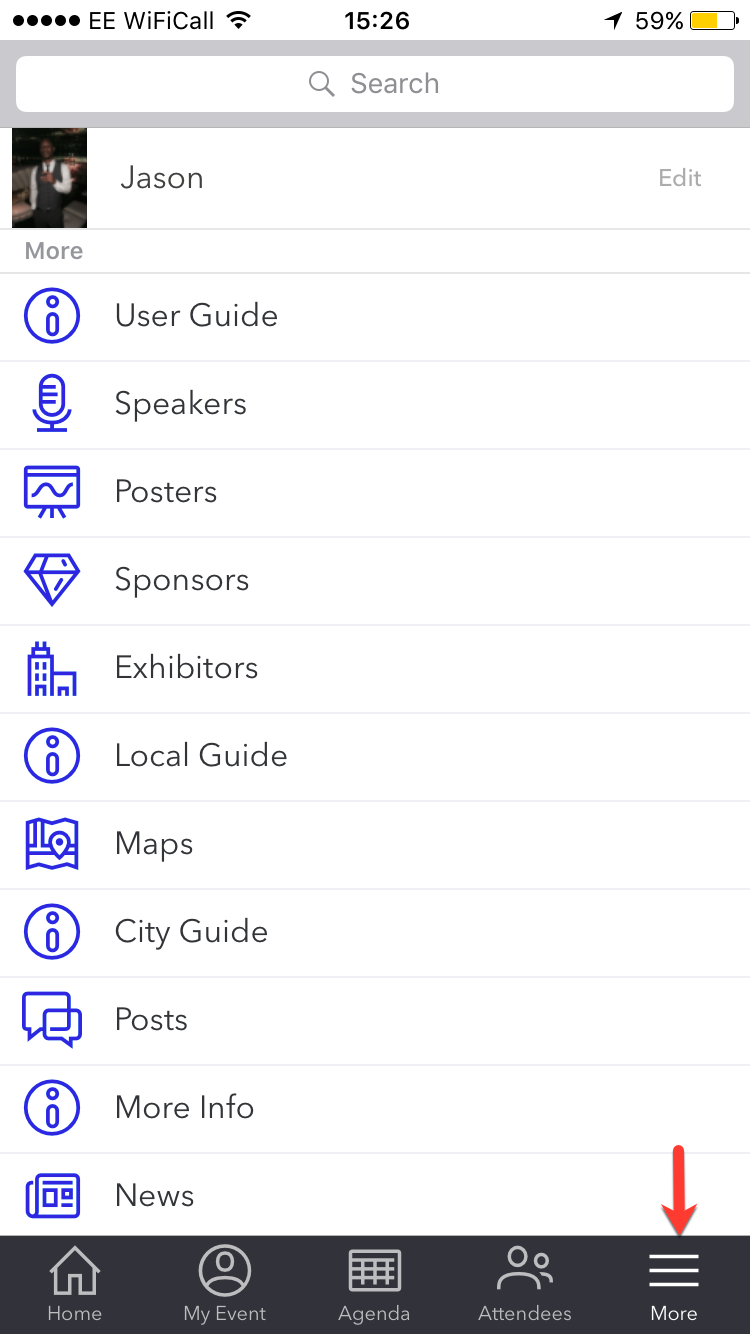The height and width of the screenshot is (1334, 750).
Task: Select the More tab
Action: click(674, 1285)
